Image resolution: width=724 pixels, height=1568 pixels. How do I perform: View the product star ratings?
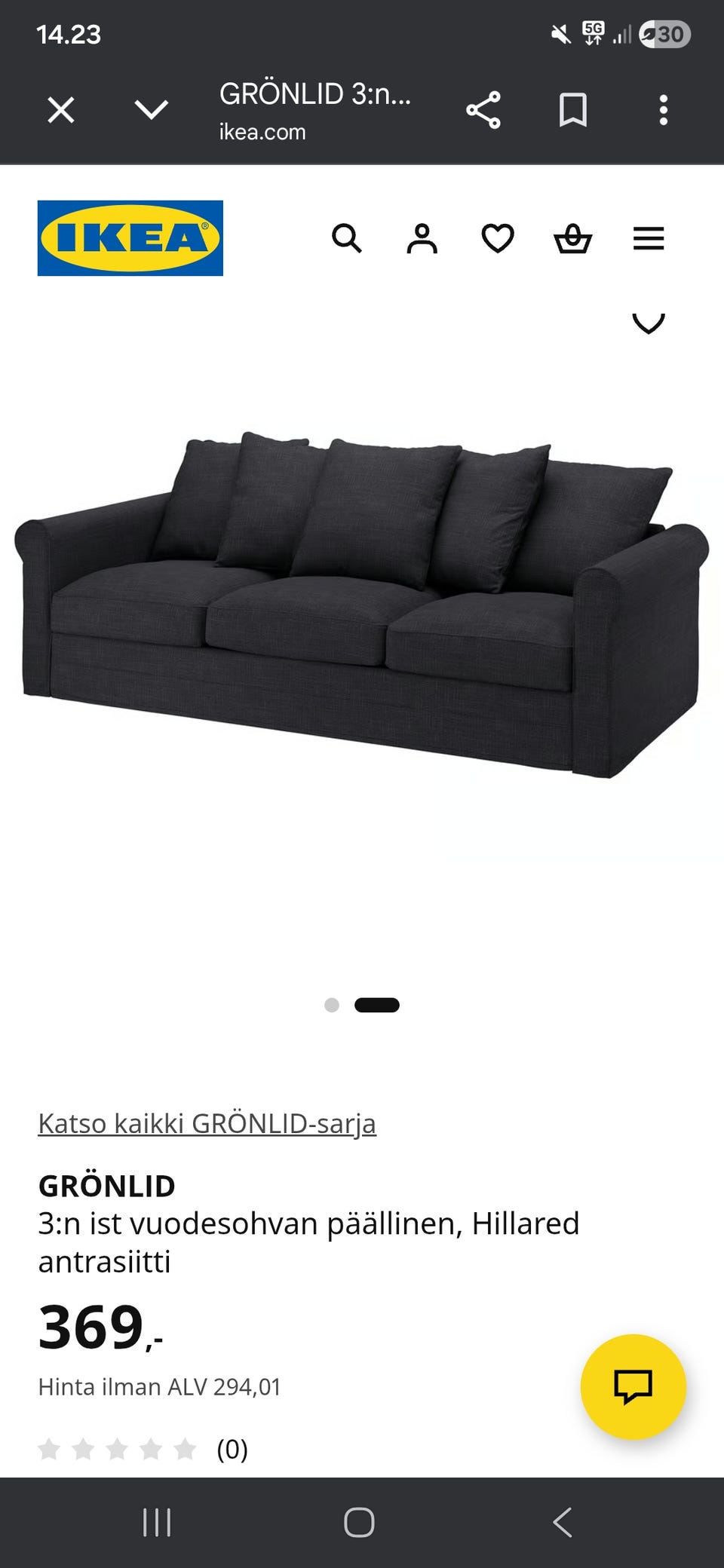coord(118,1449)
